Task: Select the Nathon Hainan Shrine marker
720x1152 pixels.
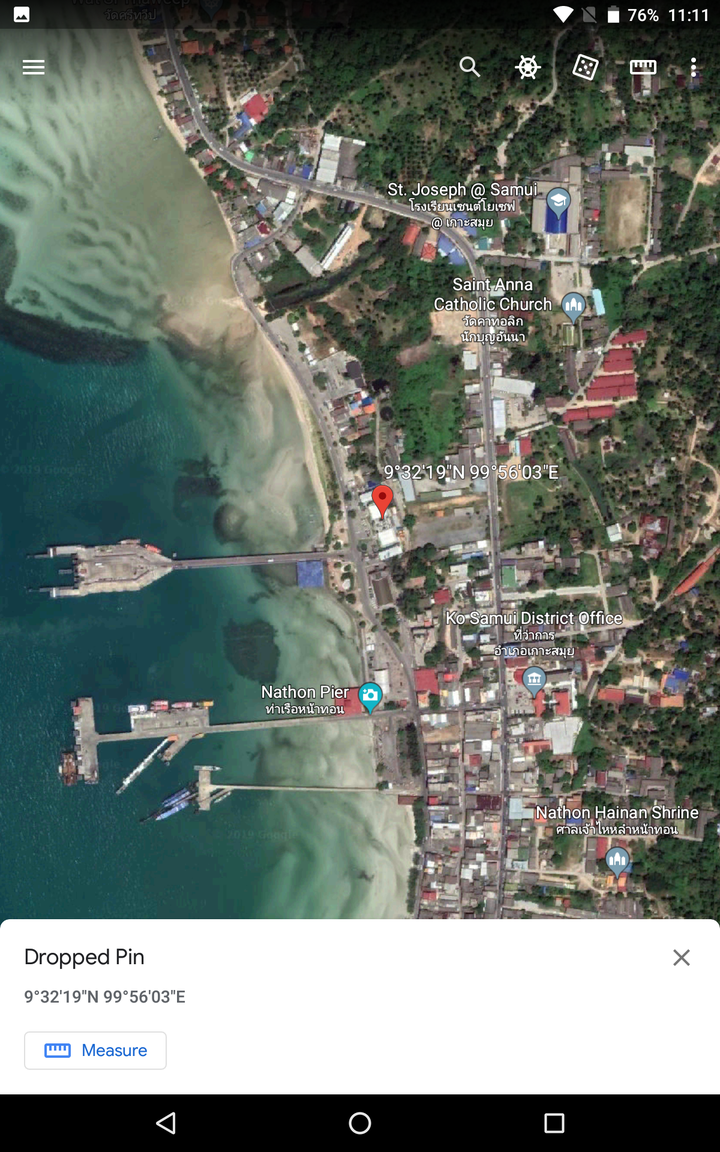Action: [618, 860]
